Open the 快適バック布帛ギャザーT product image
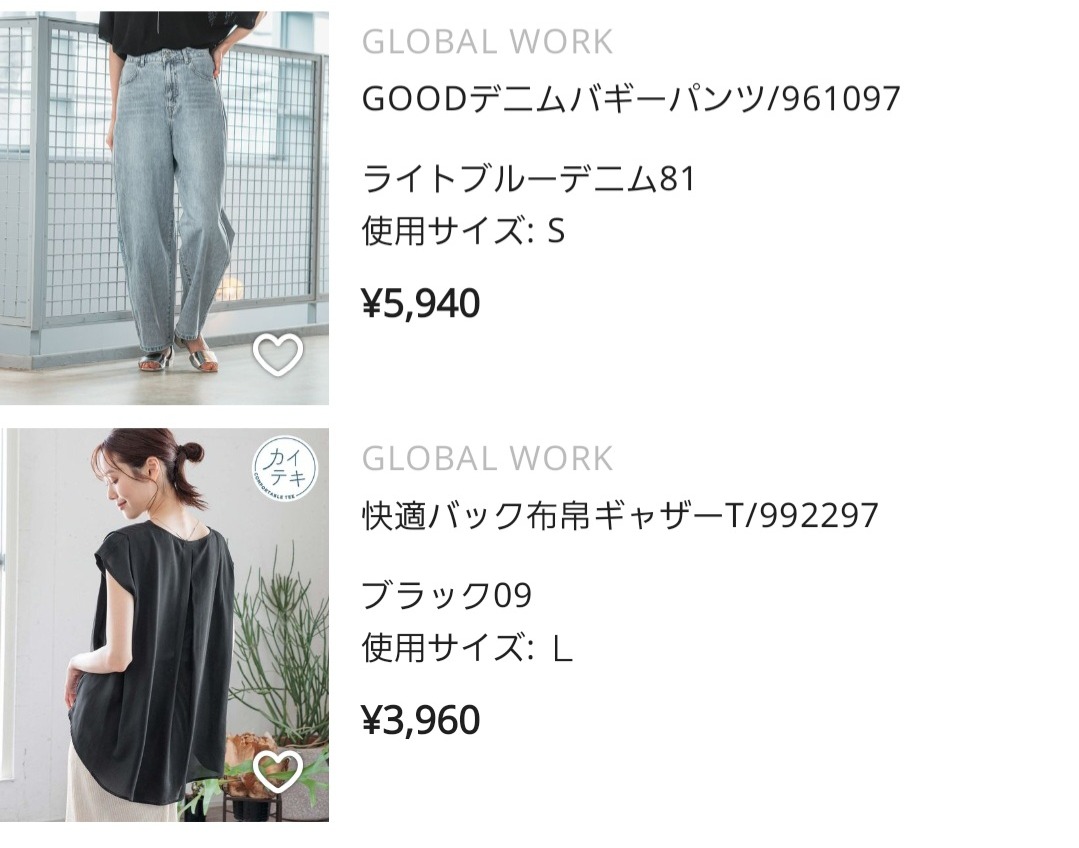This screenshot has height=848, width=1079. pyautogui.click(x=164, y=620)
